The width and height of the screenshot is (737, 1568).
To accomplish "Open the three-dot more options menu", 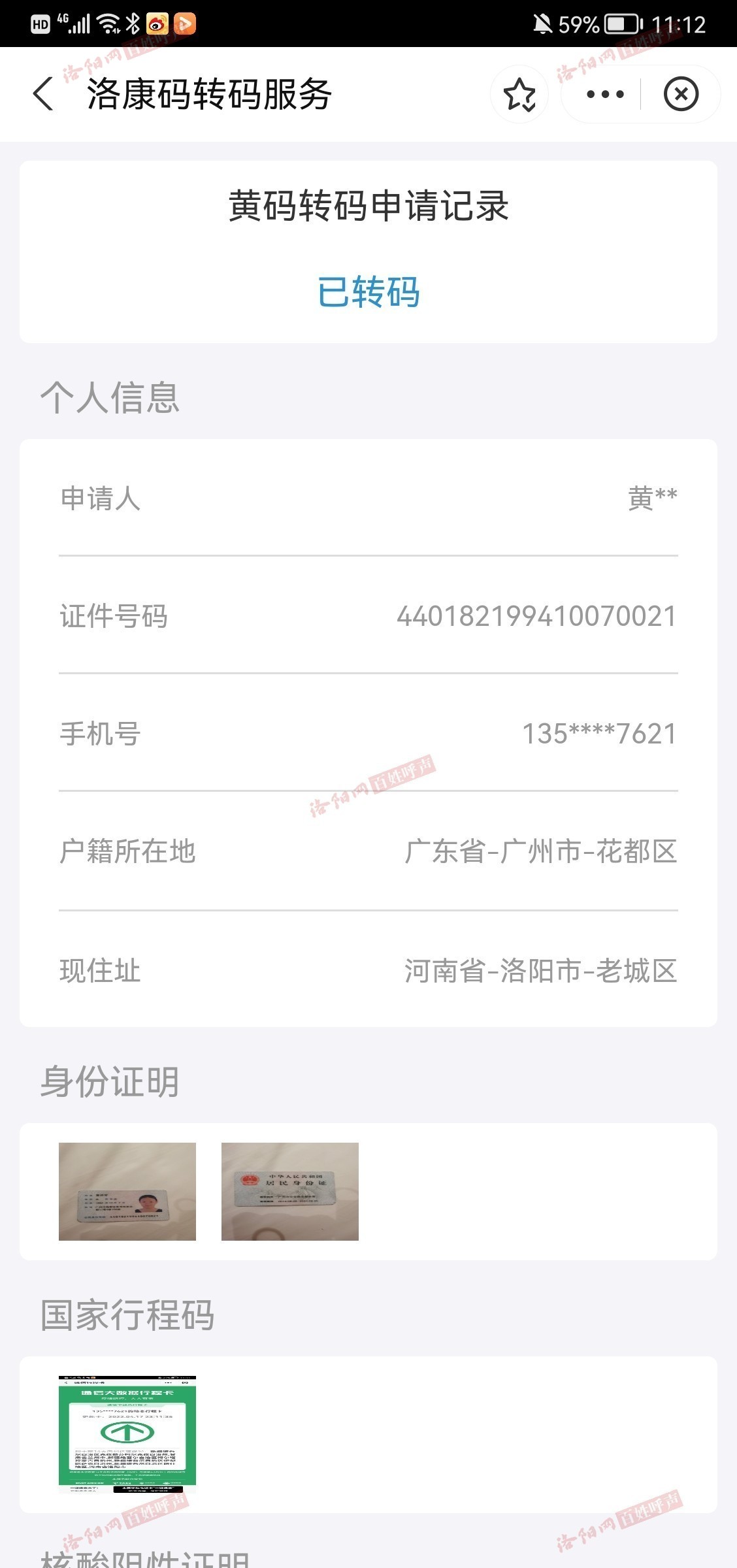I will [605, 95].
